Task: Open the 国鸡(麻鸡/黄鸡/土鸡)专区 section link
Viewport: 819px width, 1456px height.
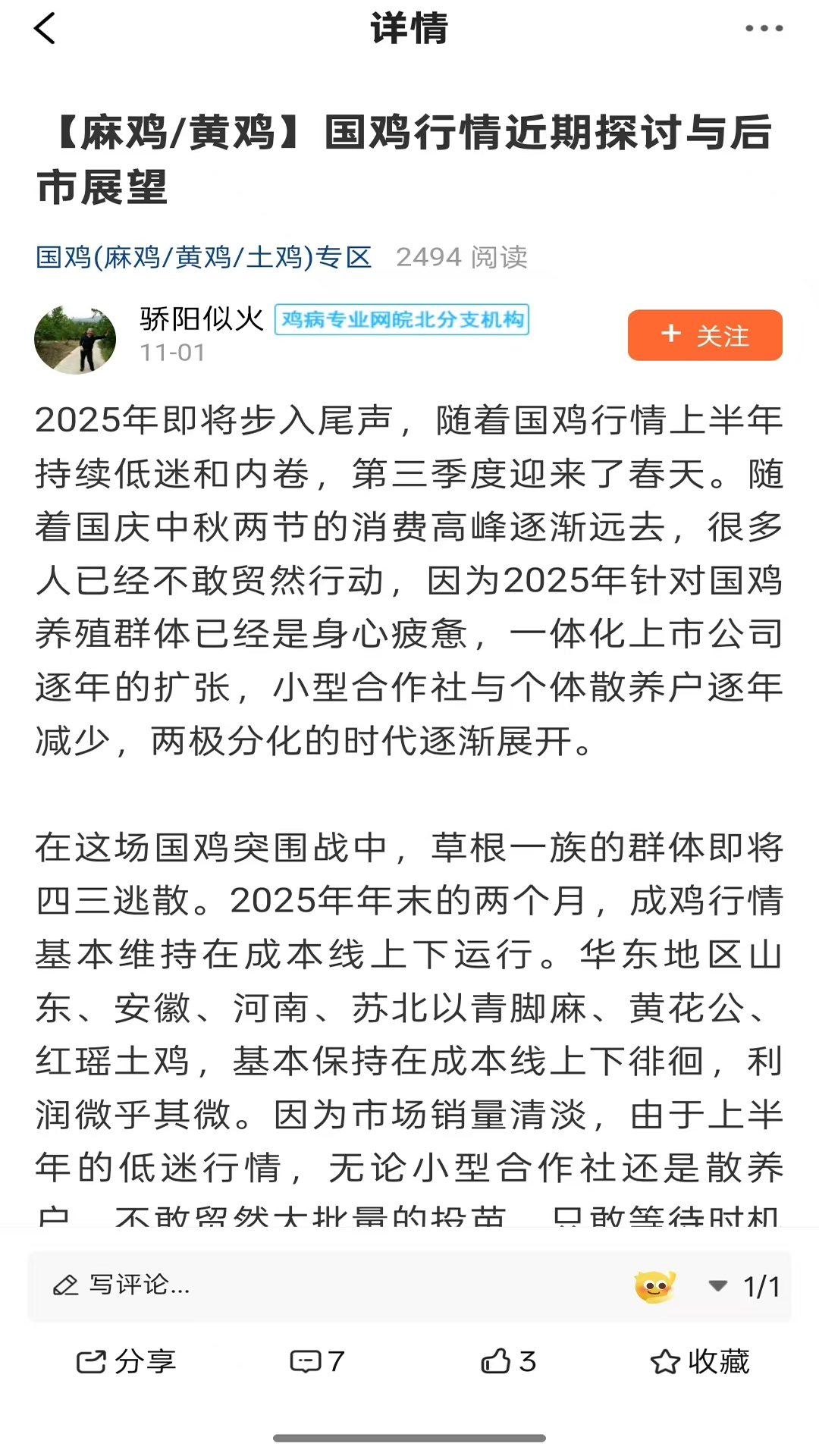Action: coord(203,258)
